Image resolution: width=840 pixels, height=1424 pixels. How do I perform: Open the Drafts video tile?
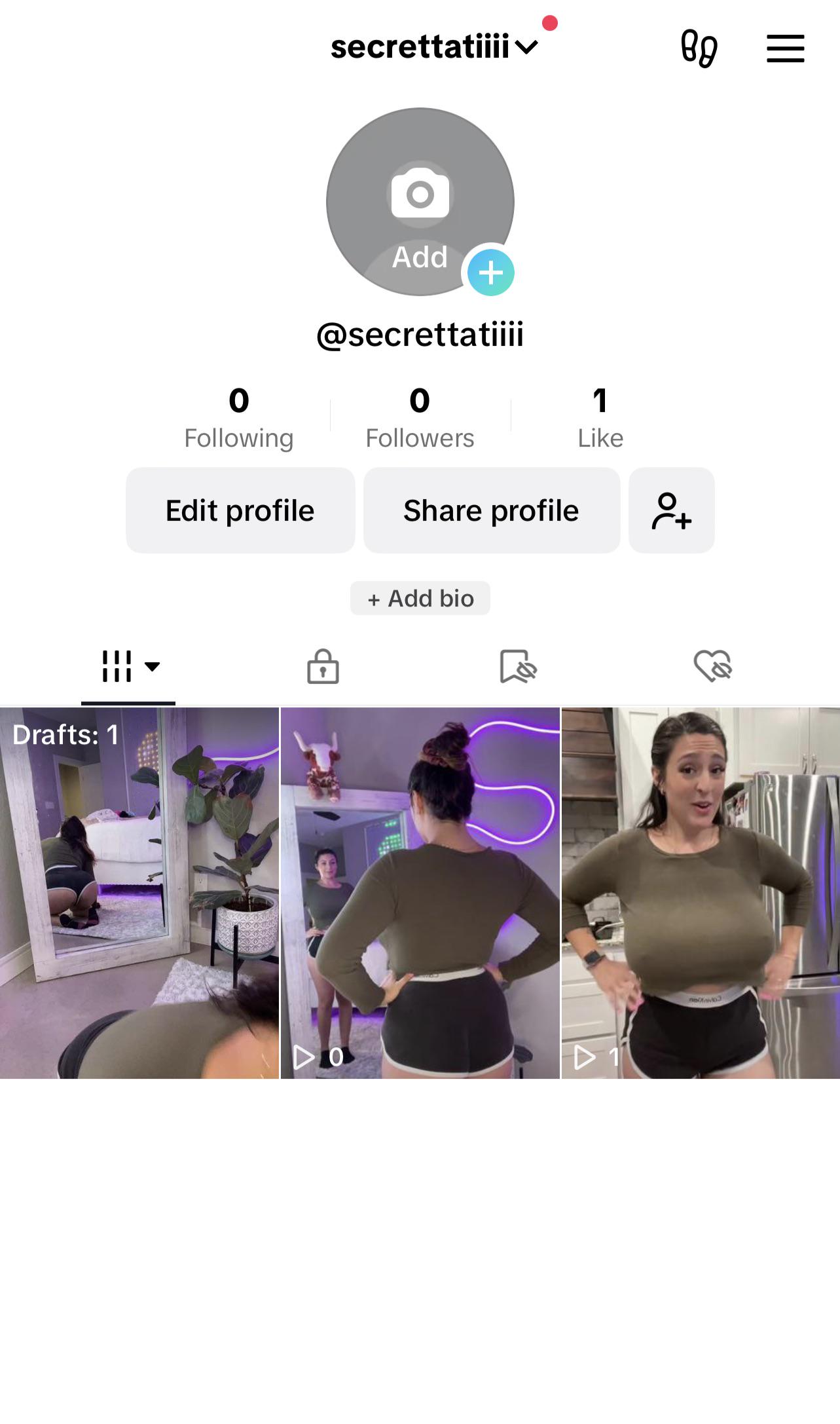point(139,893)
